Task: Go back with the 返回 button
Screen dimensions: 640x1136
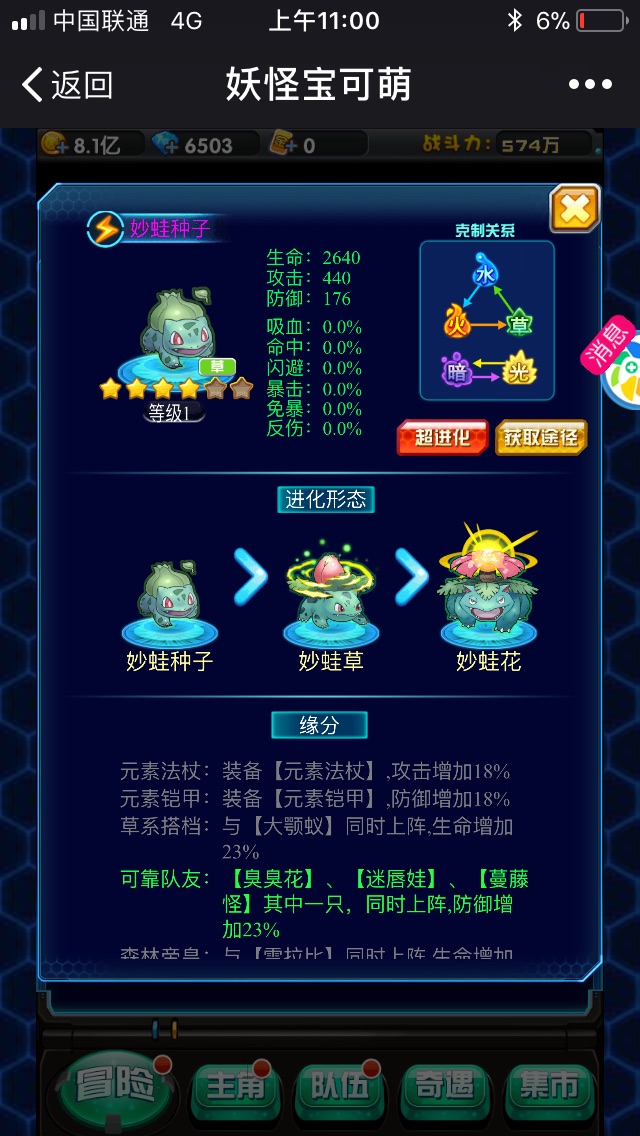Action: pyautogui.click(x=66, y=85)
